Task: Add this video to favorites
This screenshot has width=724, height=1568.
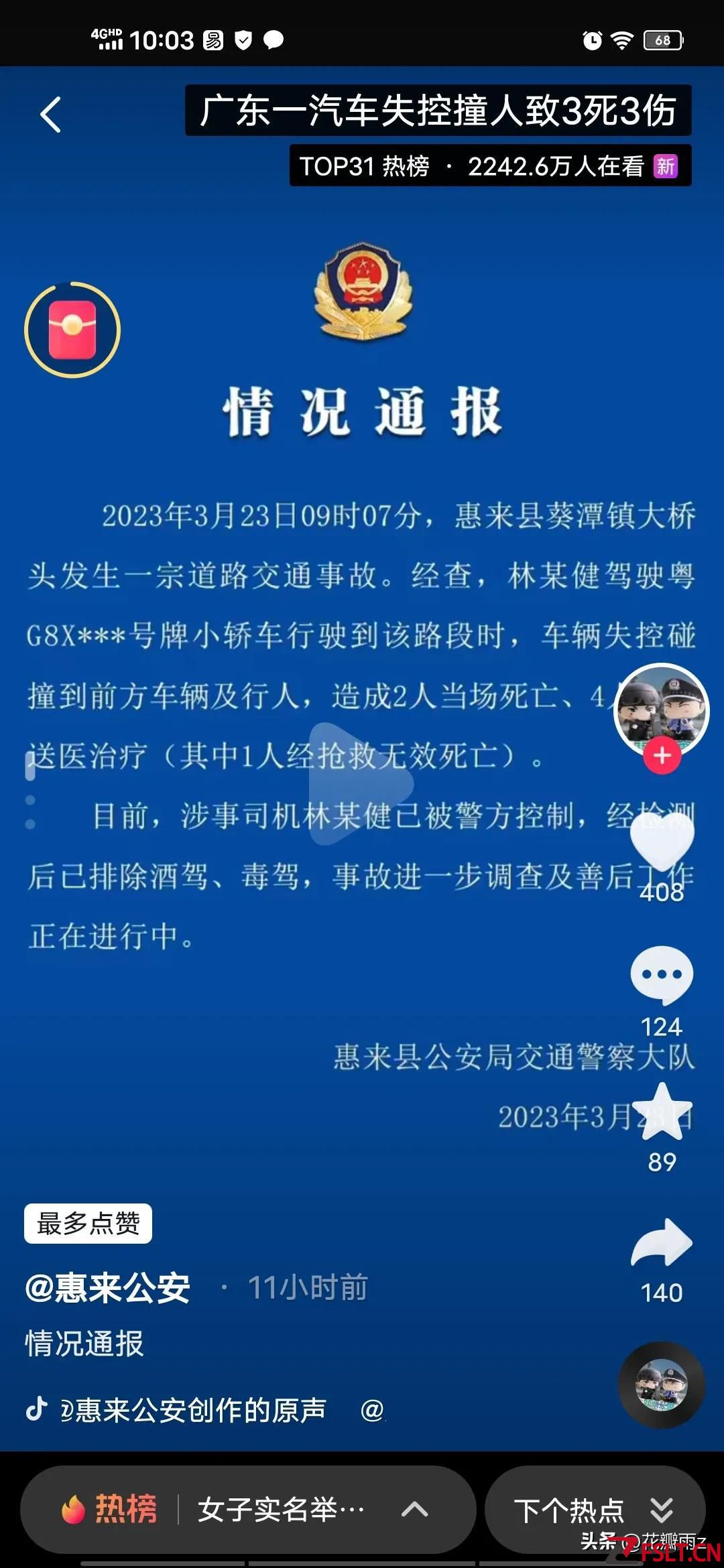Action: 662,1112
